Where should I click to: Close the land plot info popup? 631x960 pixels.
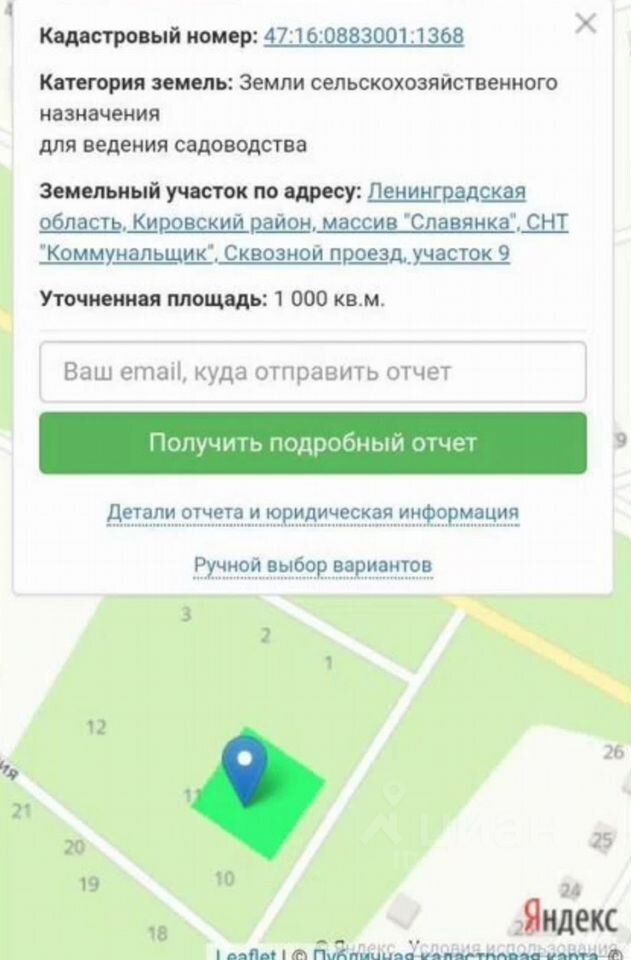586,24
